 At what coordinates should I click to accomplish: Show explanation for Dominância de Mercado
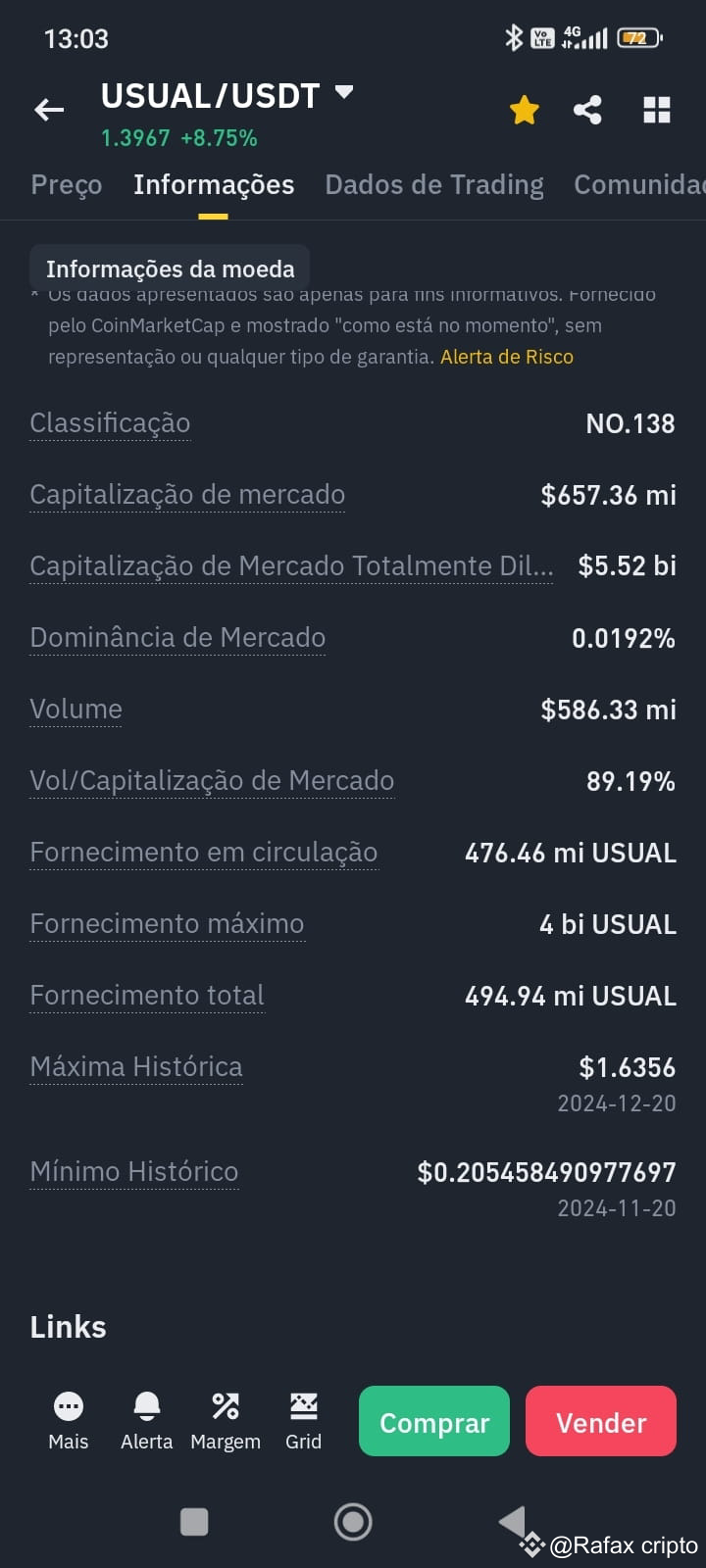177,638
